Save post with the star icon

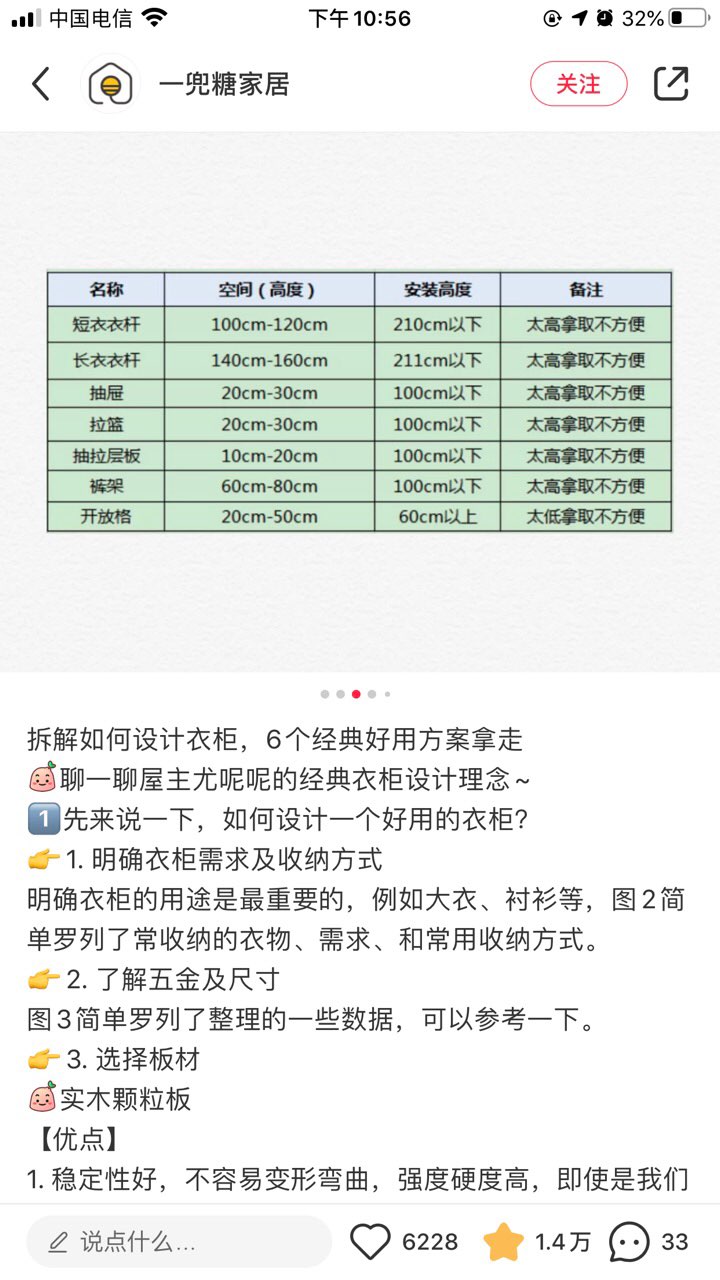[503, 1242]
